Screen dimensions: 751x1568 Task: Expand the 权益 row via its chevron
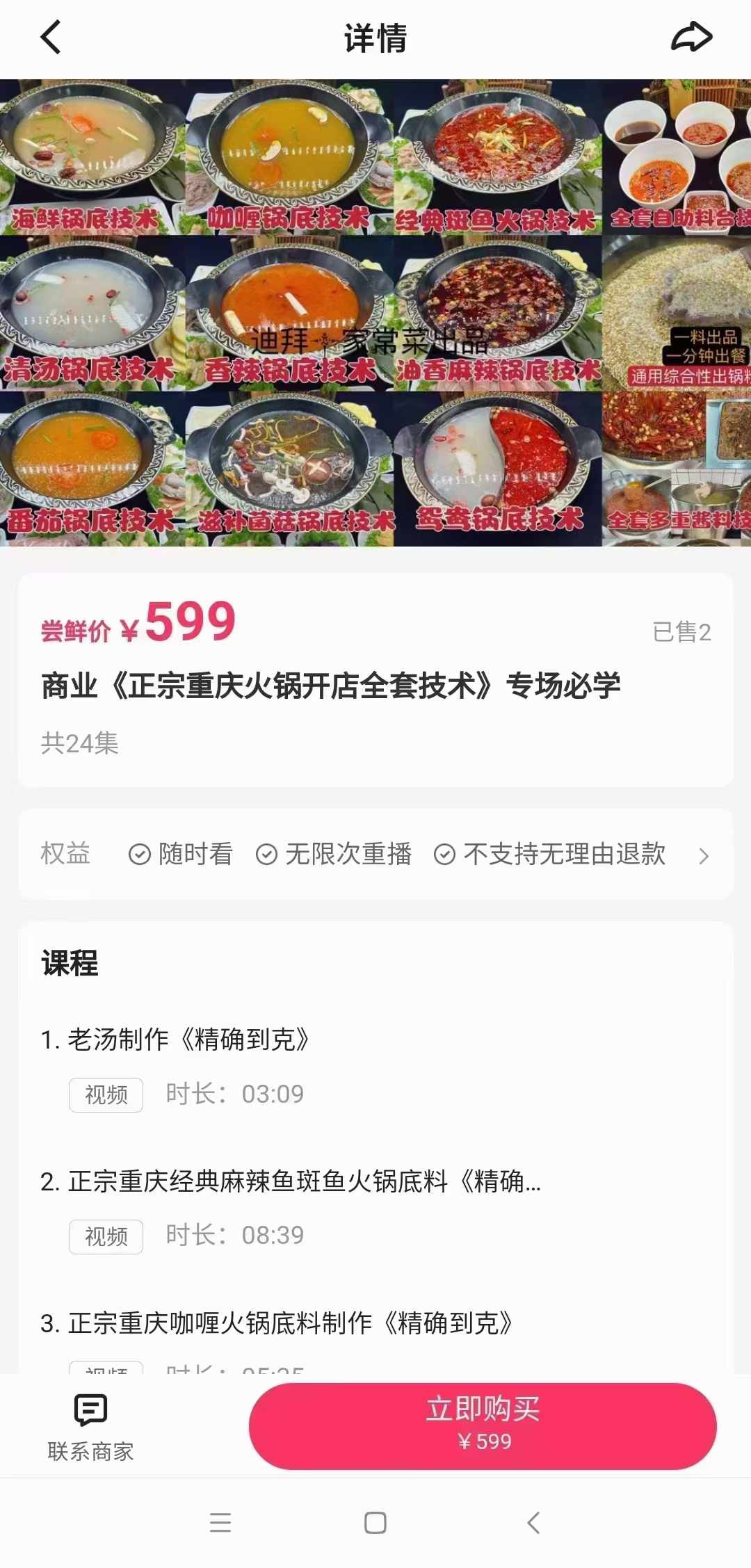[705, 854]
